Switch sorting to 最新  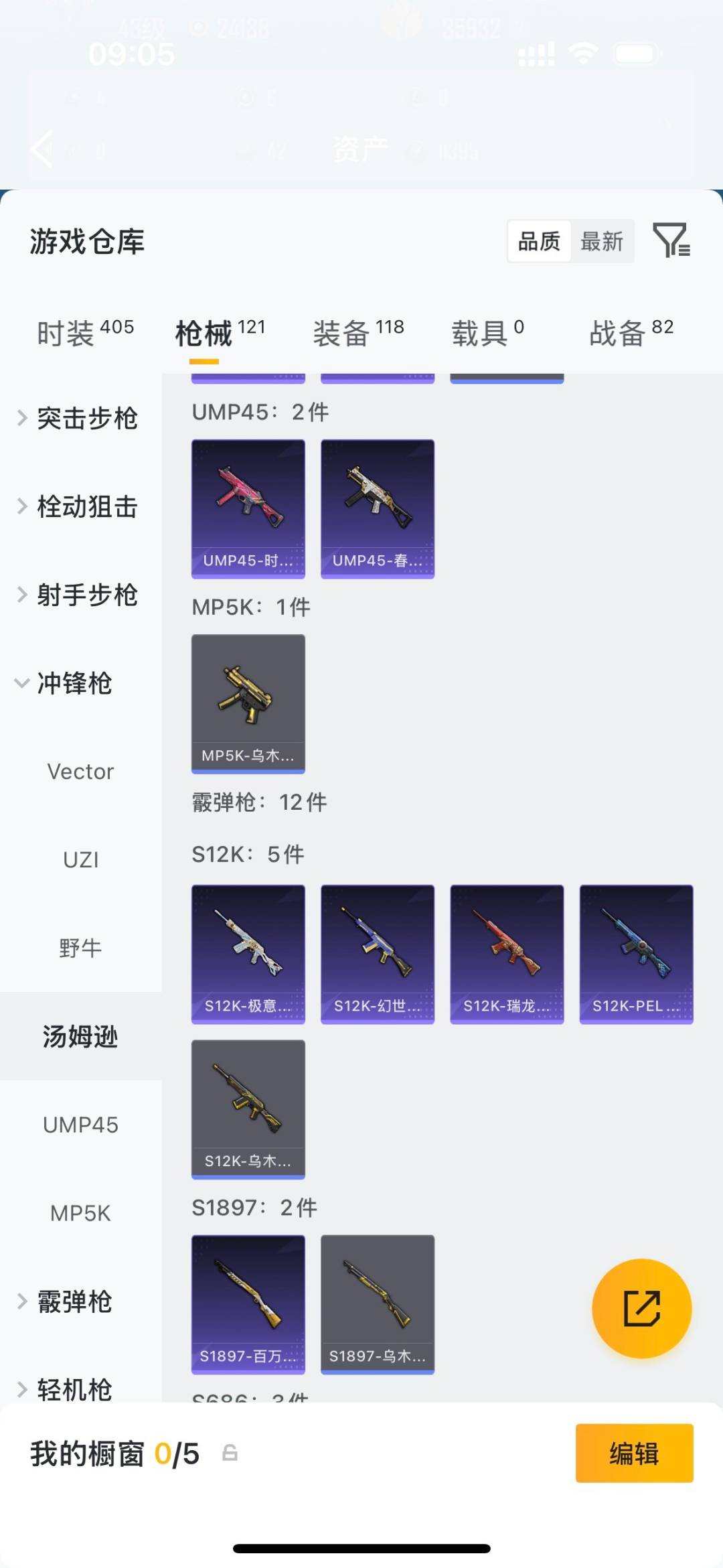point(602,242)
